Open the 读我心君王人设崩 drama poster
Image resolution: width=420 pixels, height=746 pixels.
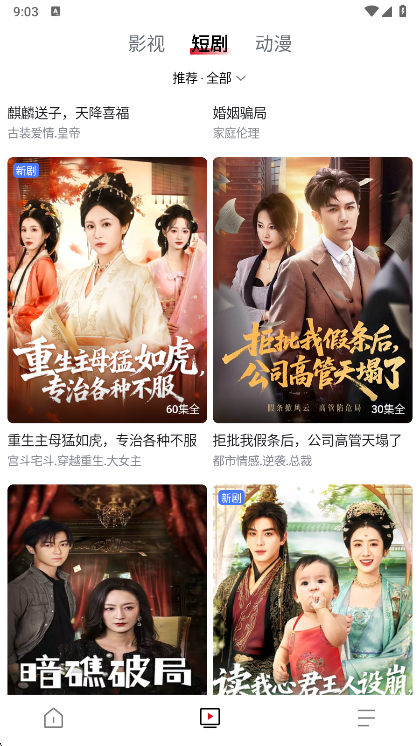[x=313, y=589]
